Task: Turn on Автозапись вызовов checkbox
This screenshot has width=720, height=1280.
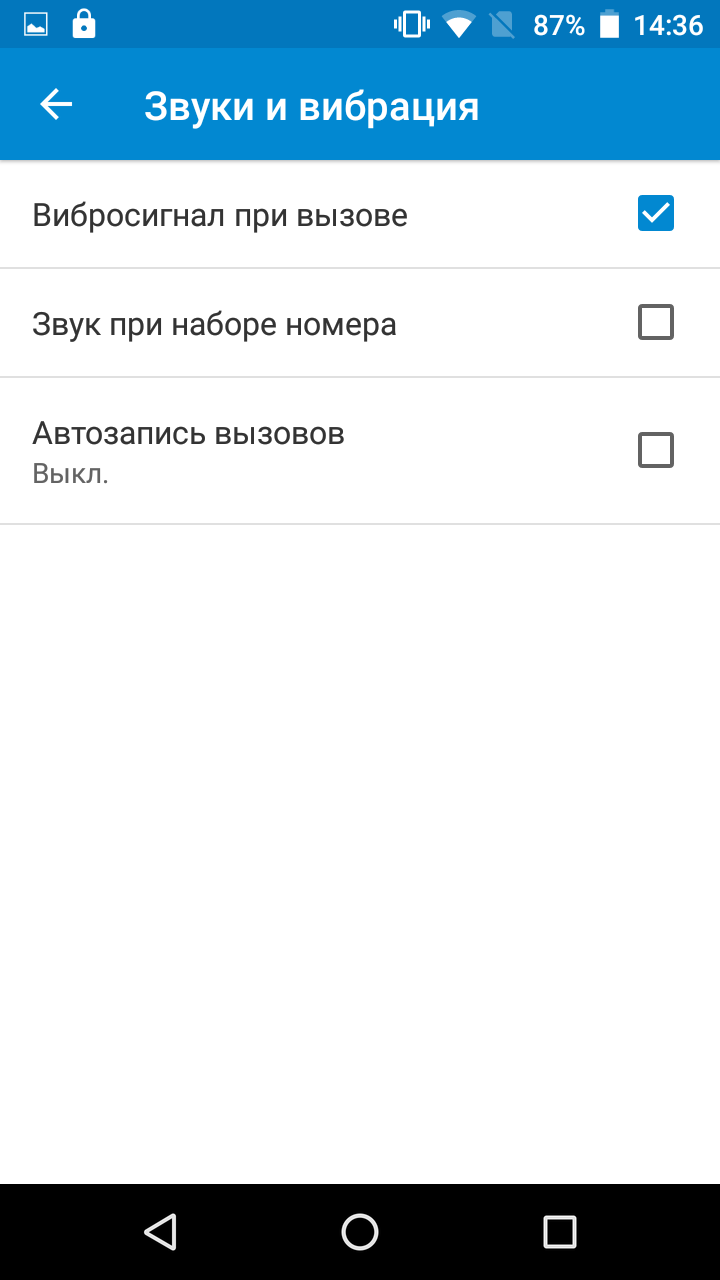Action: 656,451
